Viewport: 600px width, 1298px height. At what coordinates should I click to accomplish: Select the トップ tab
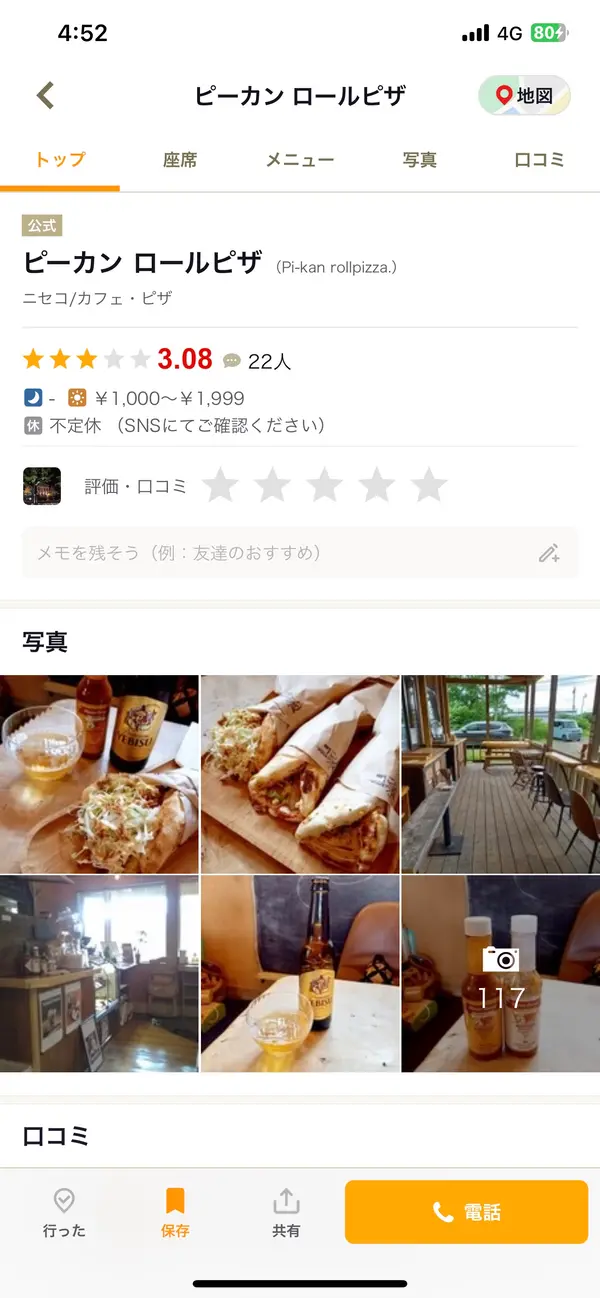click(x=60, y=160)
